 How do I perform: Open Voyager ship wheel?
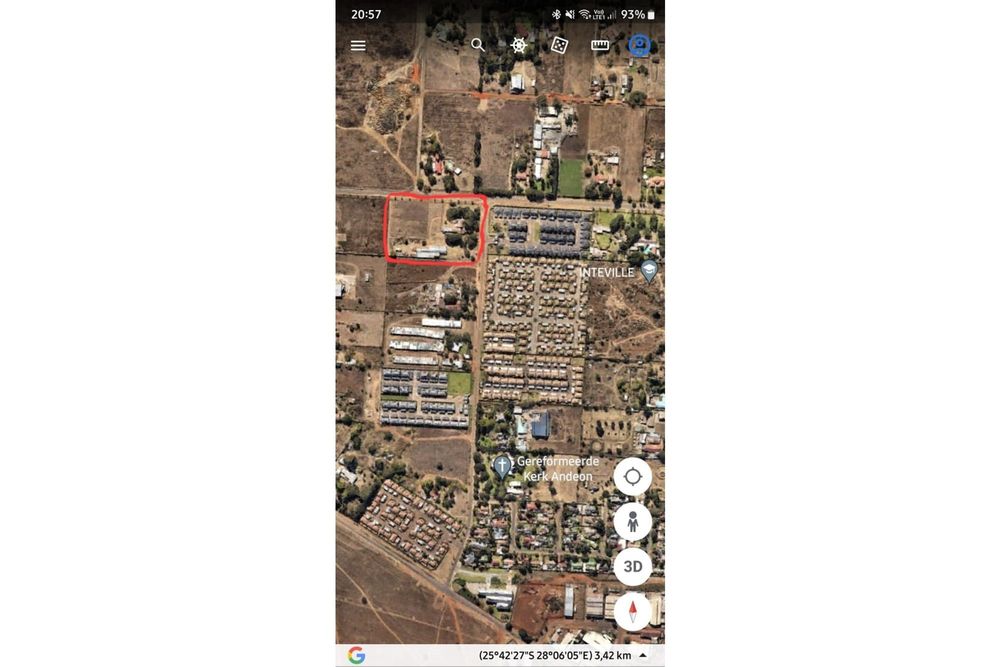(519, 45)
